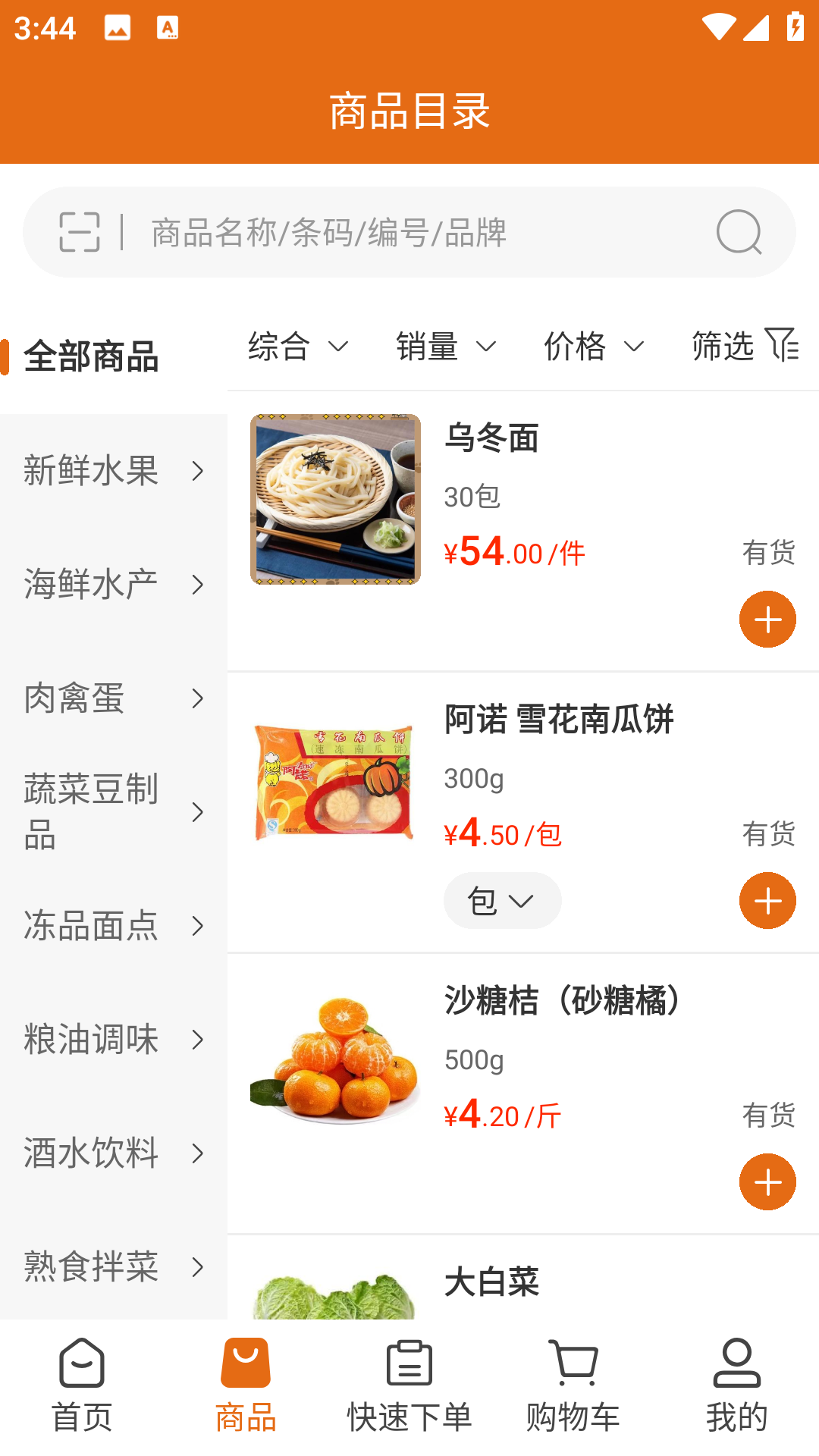Expand the 包 unit selector for 雪花南瓜饼
The height and width of the screenshot is (1456, 819).
502,901
